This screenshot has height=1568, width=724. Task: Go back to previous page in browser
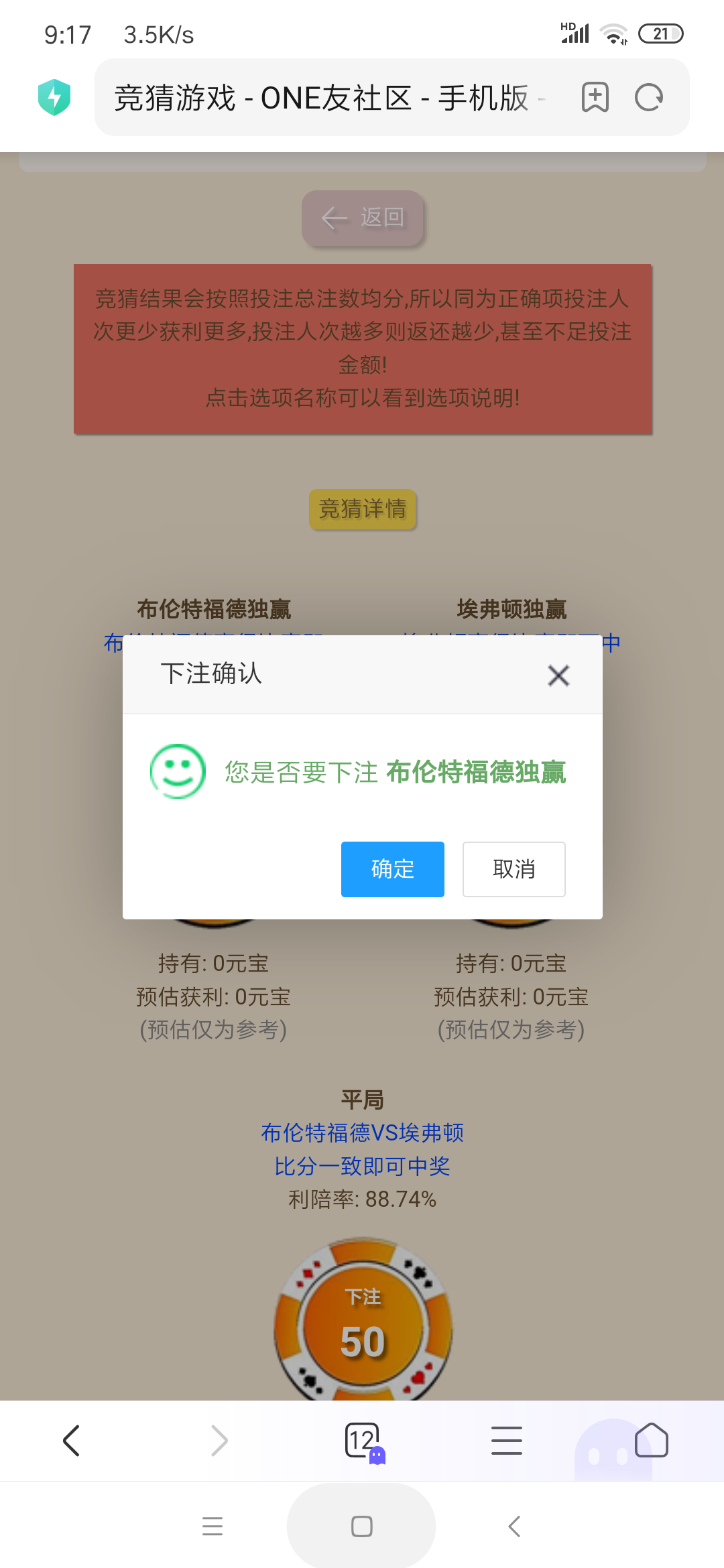[71, 1441]
